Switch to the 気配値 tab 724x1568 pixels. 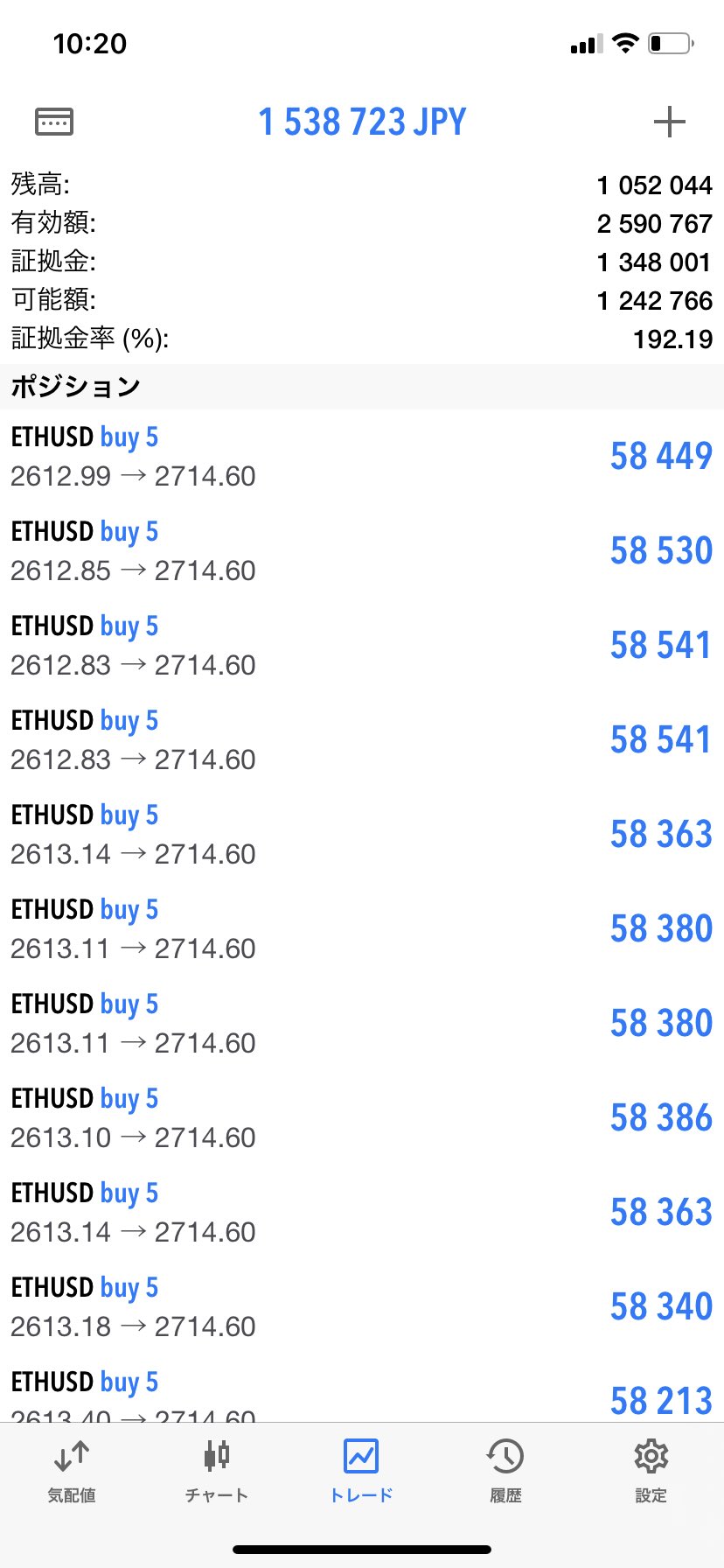click(x=72, y=1472)
